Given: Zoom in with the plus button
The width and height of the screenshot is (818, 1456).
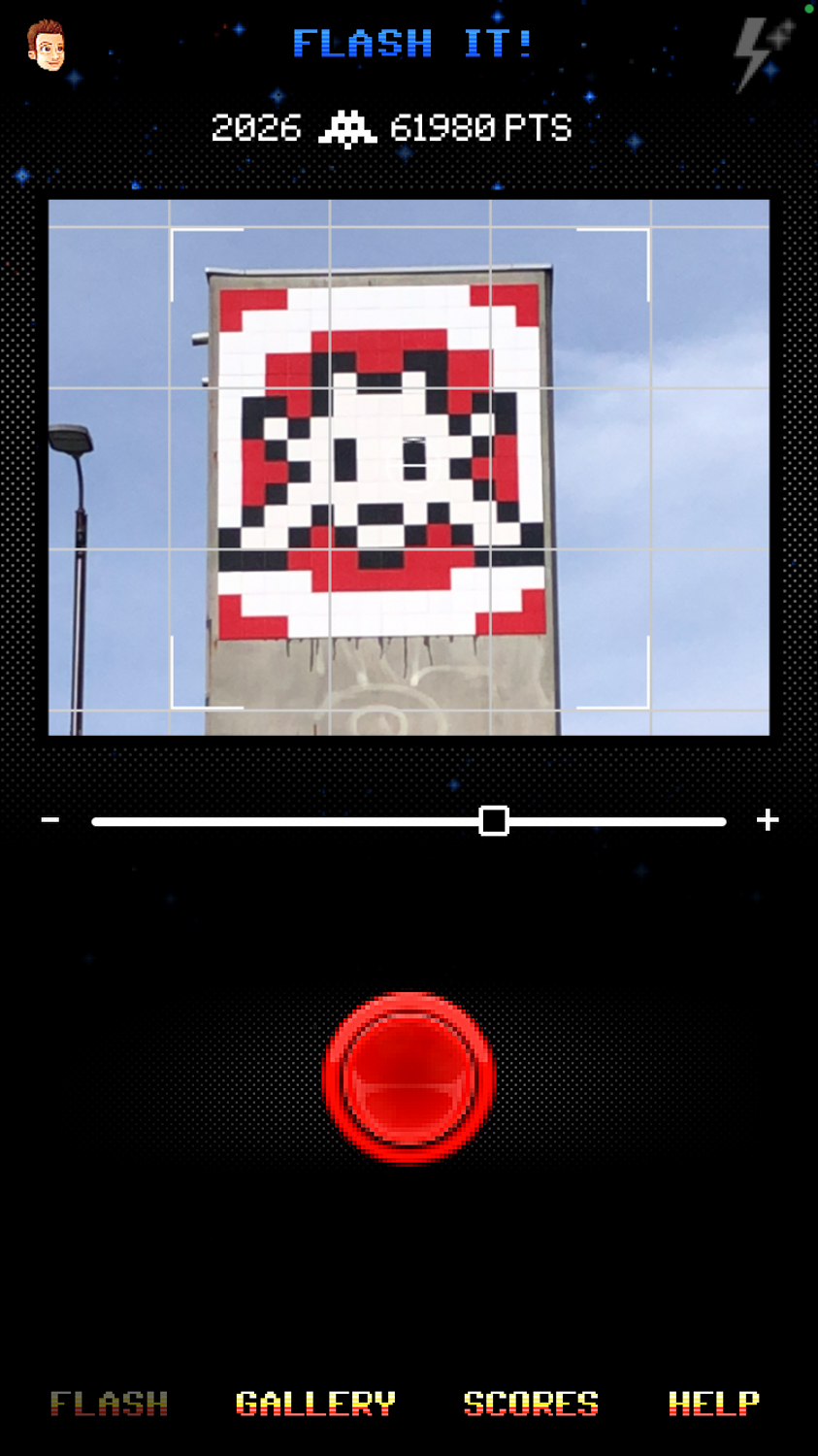Looking at the screenshot, I should point(768,820).
